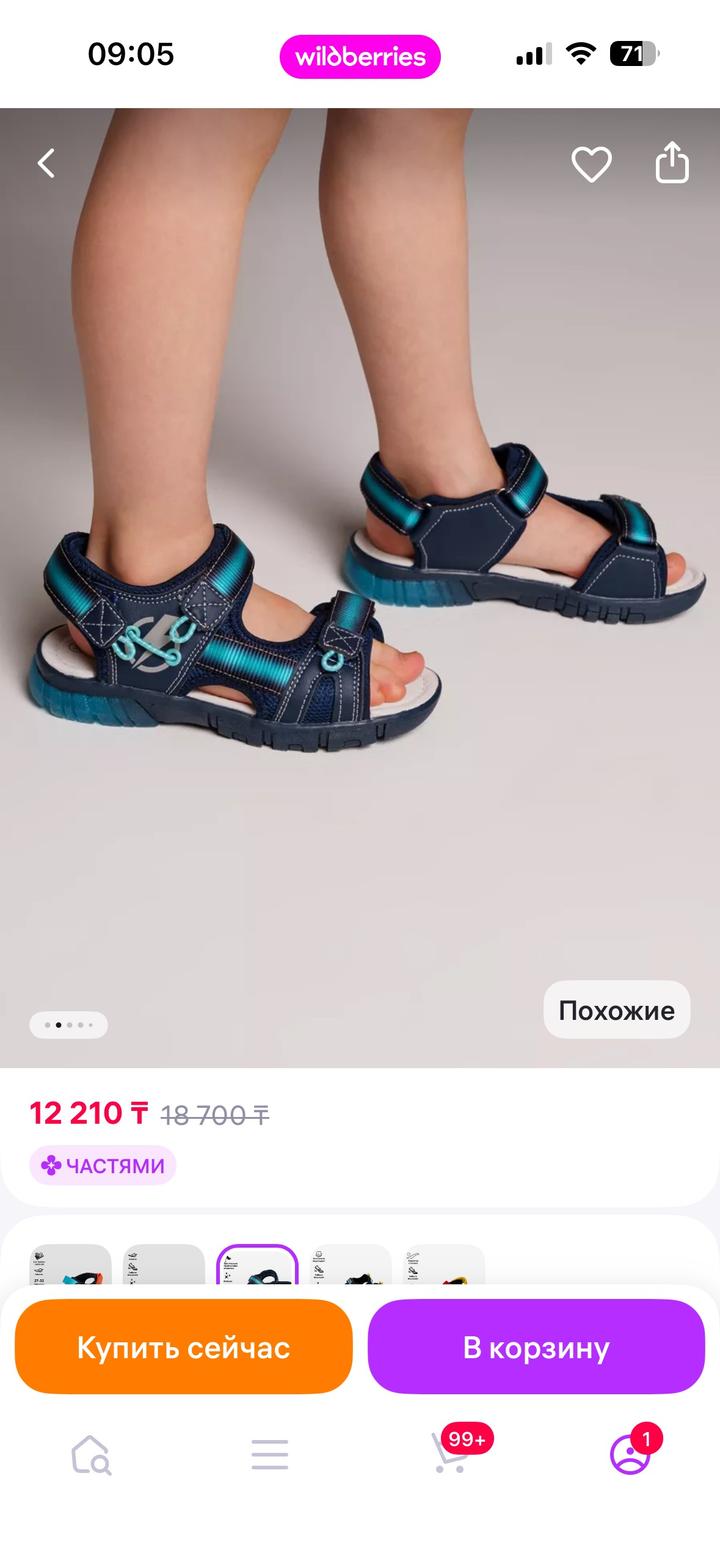
Task: Show similar items via Похожие
Action: (x=616, y=1010)
